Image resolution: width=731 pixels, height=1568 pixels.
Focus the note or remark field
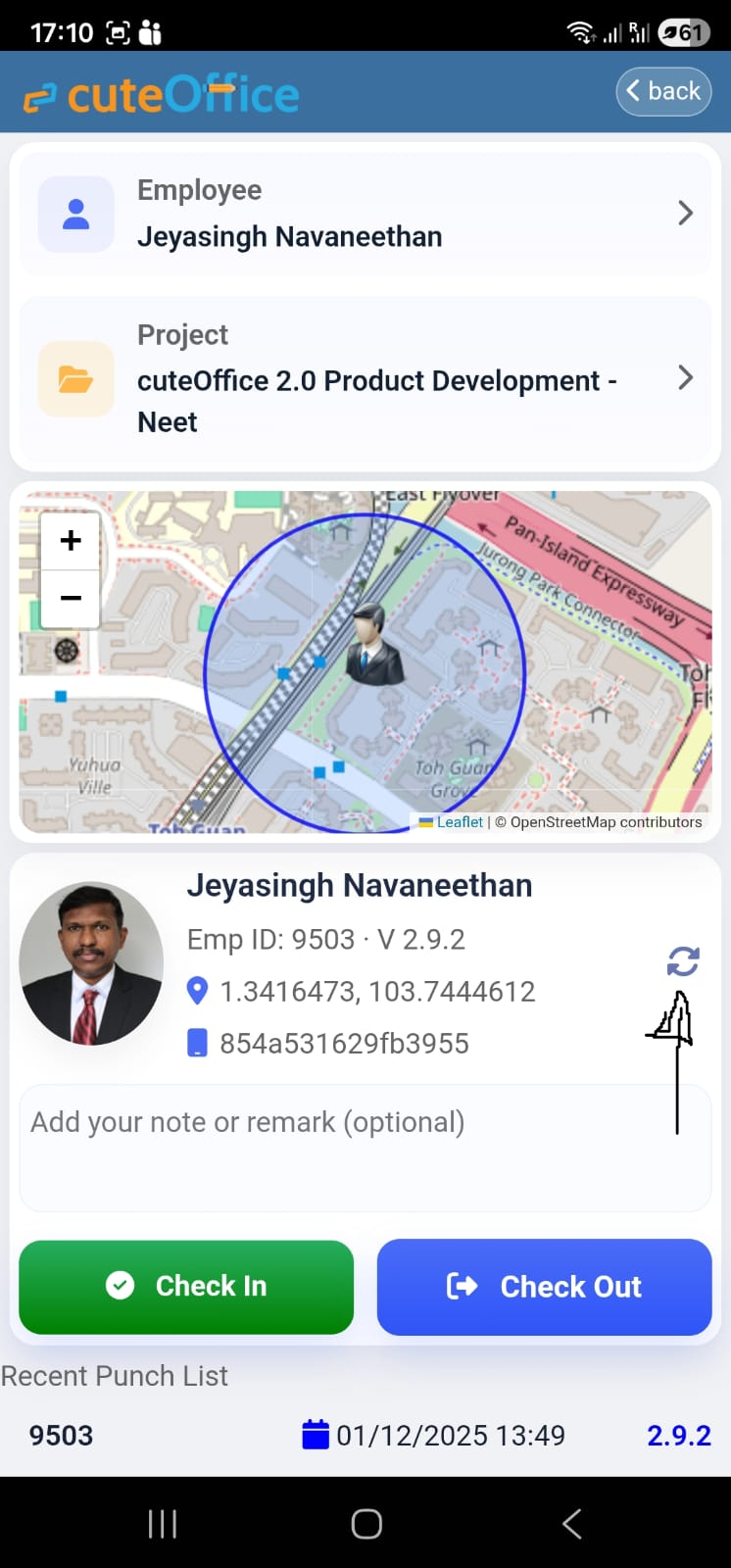pyautogui.click(x=365, y=1147)
